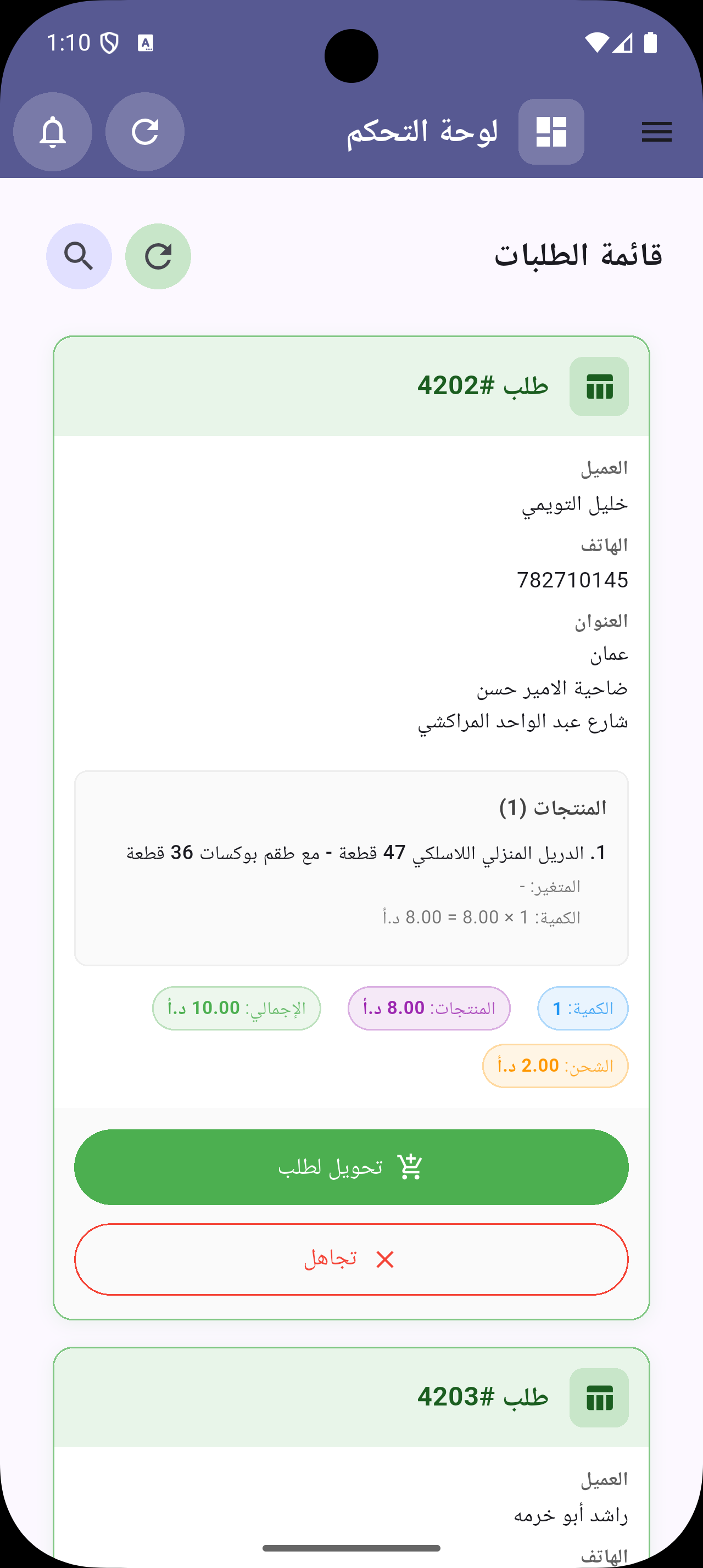
Task: Refresh using the app bar reload icon
Action: point(145,131)
